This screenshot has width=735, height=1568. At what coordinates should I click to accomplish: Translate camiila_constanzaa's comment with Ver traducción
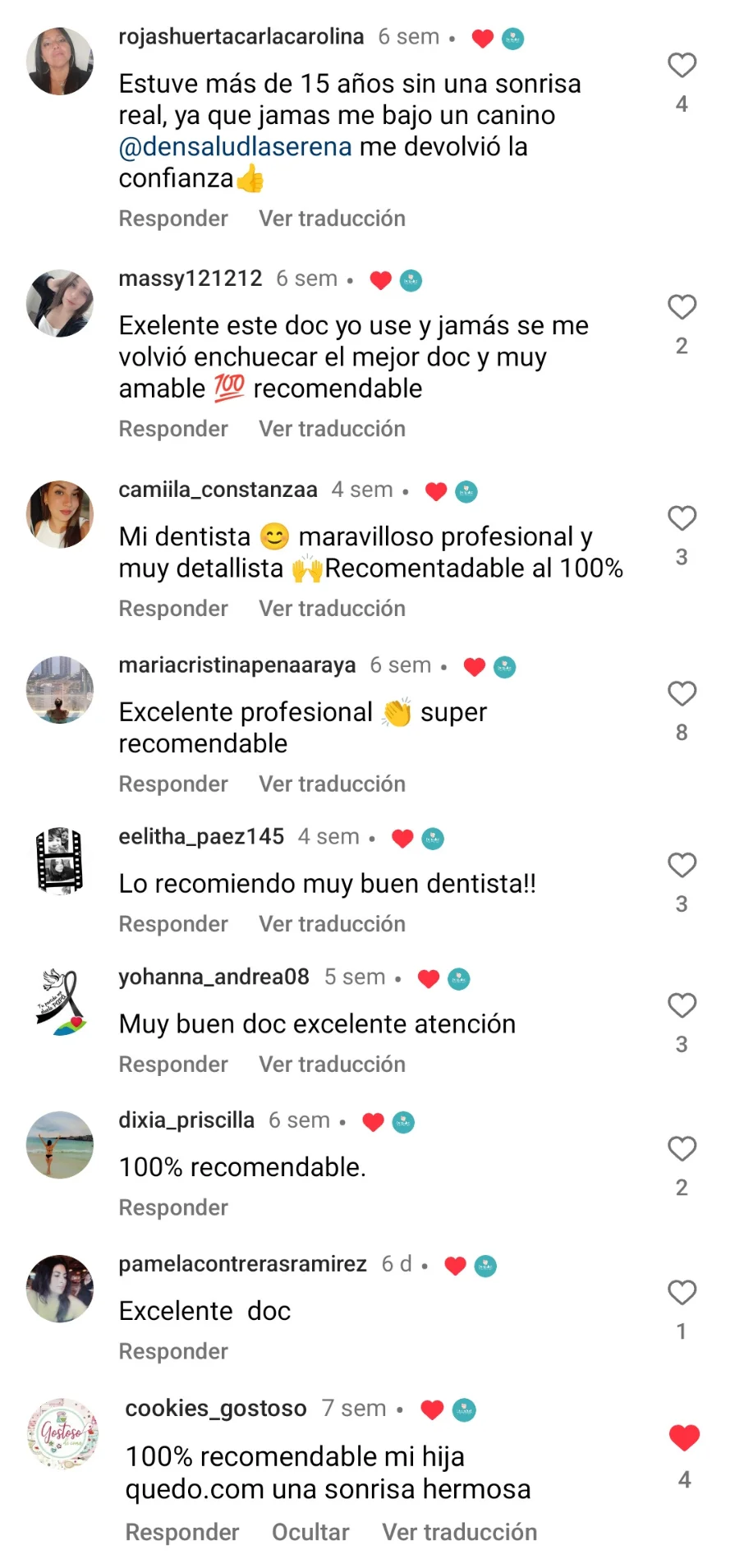pos(332,609)
